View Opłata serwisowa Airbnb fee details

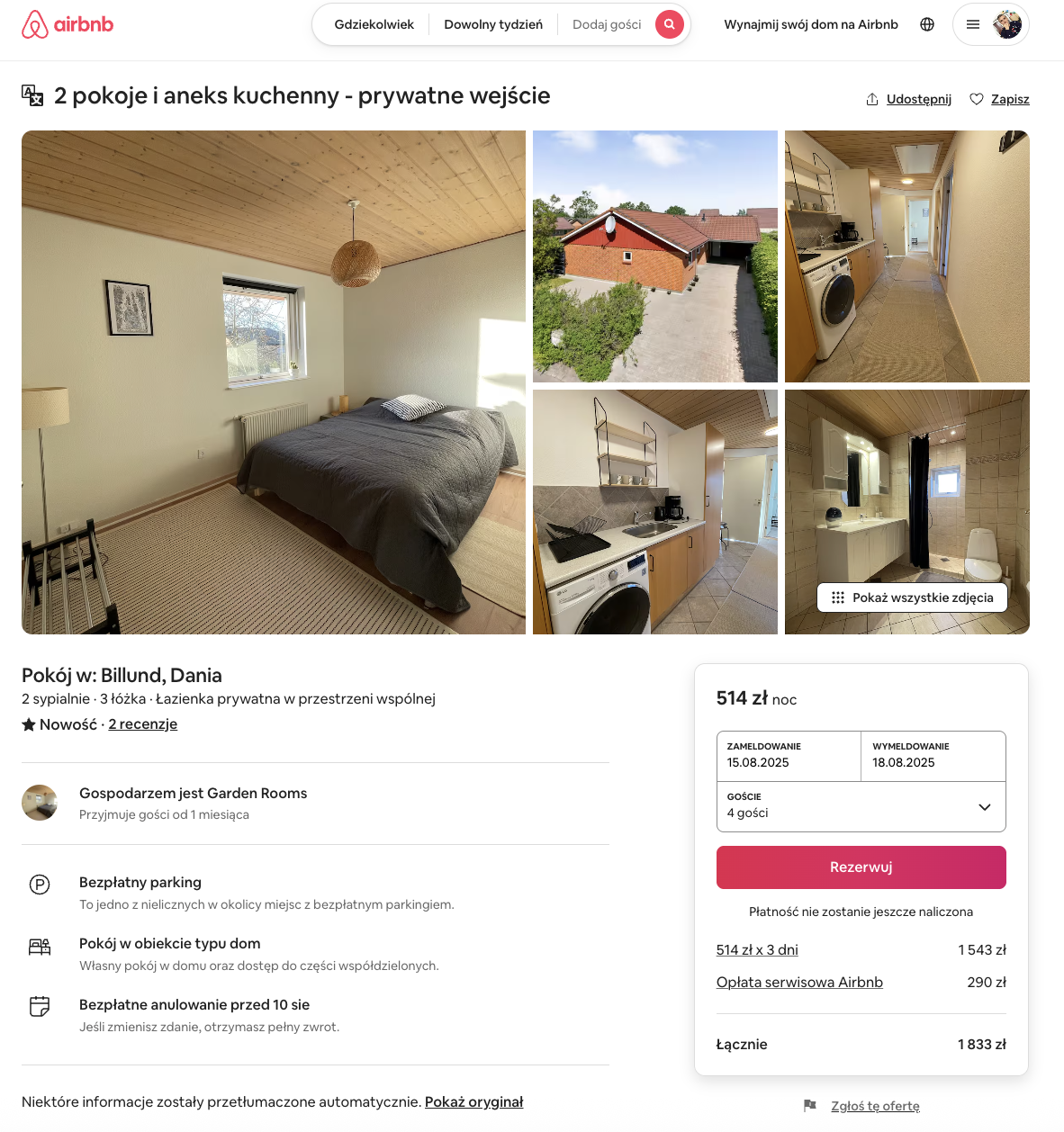[798, 982]
